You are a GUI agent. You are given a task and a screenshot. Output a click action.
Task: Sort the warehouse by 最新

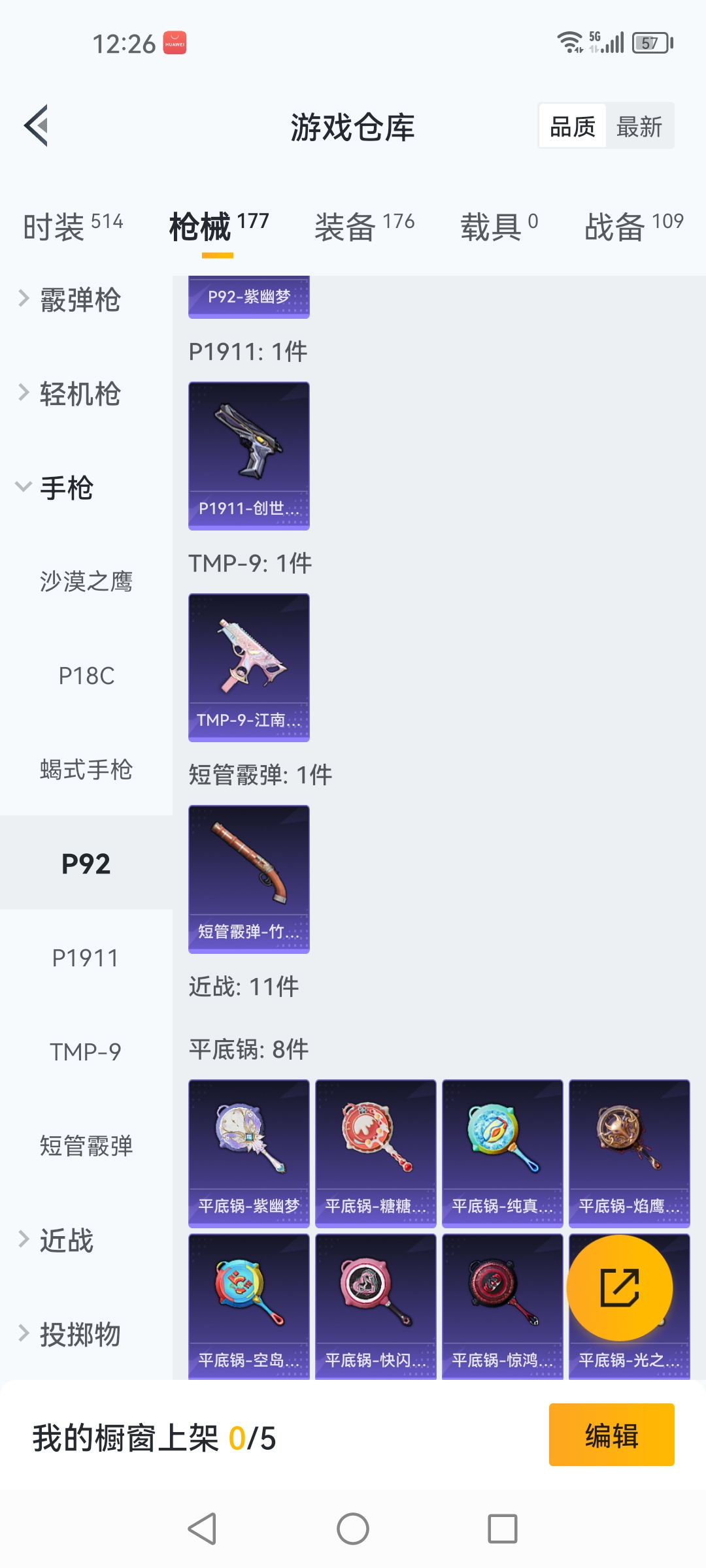639,126
